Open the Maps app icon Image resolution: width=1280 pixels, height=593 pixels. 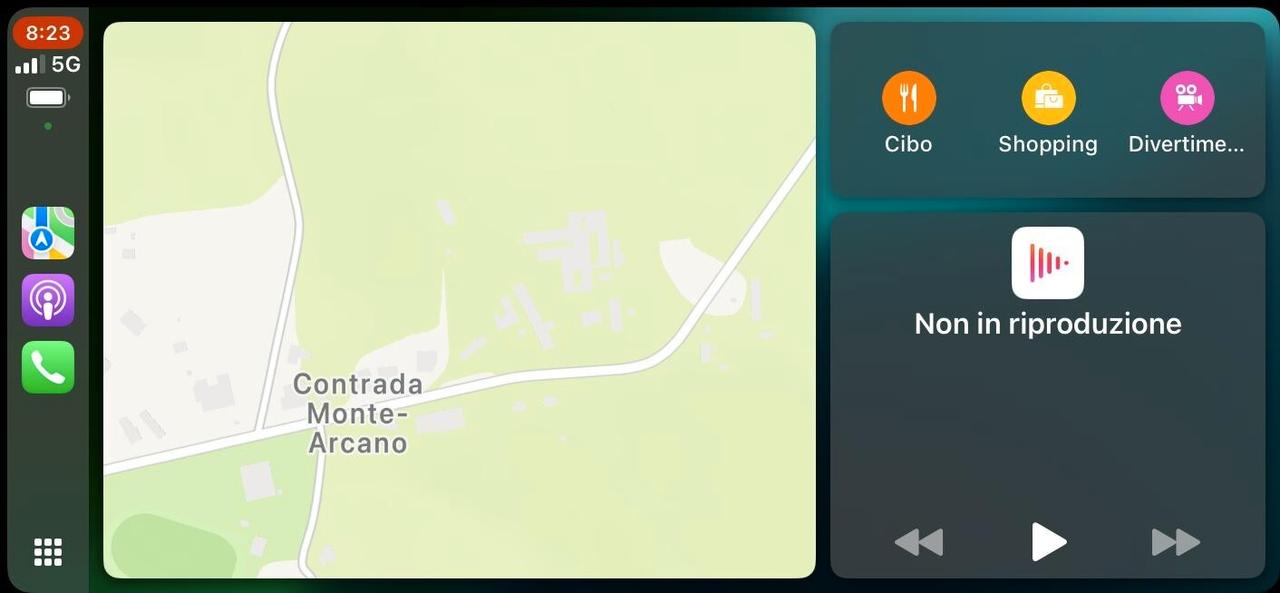48,233
